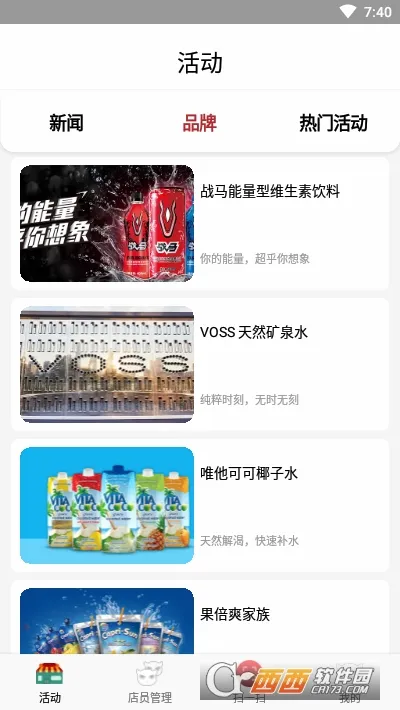
Task: Go to the 店员管理 tab
Action: 150,682
